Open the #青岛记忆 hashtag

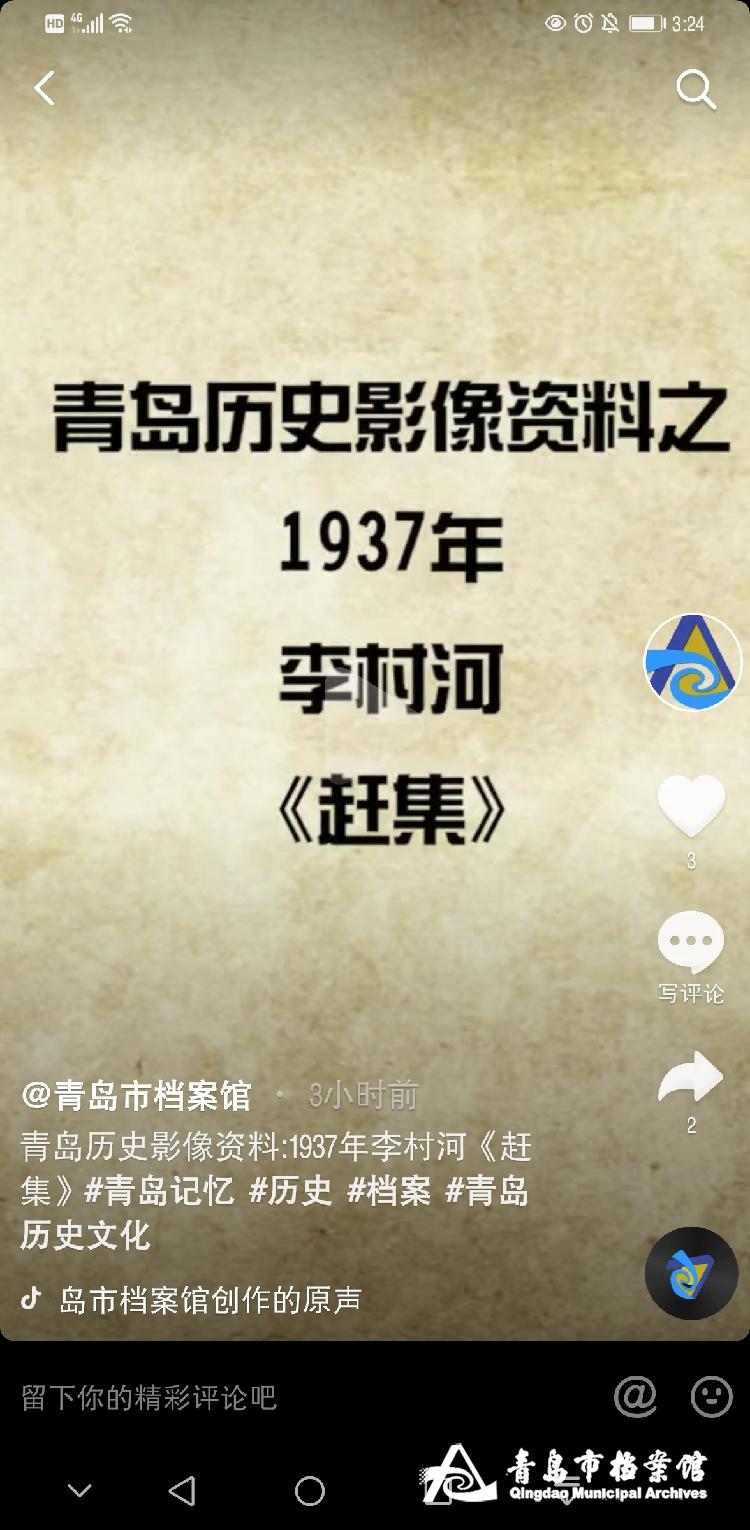[160, 1191]
